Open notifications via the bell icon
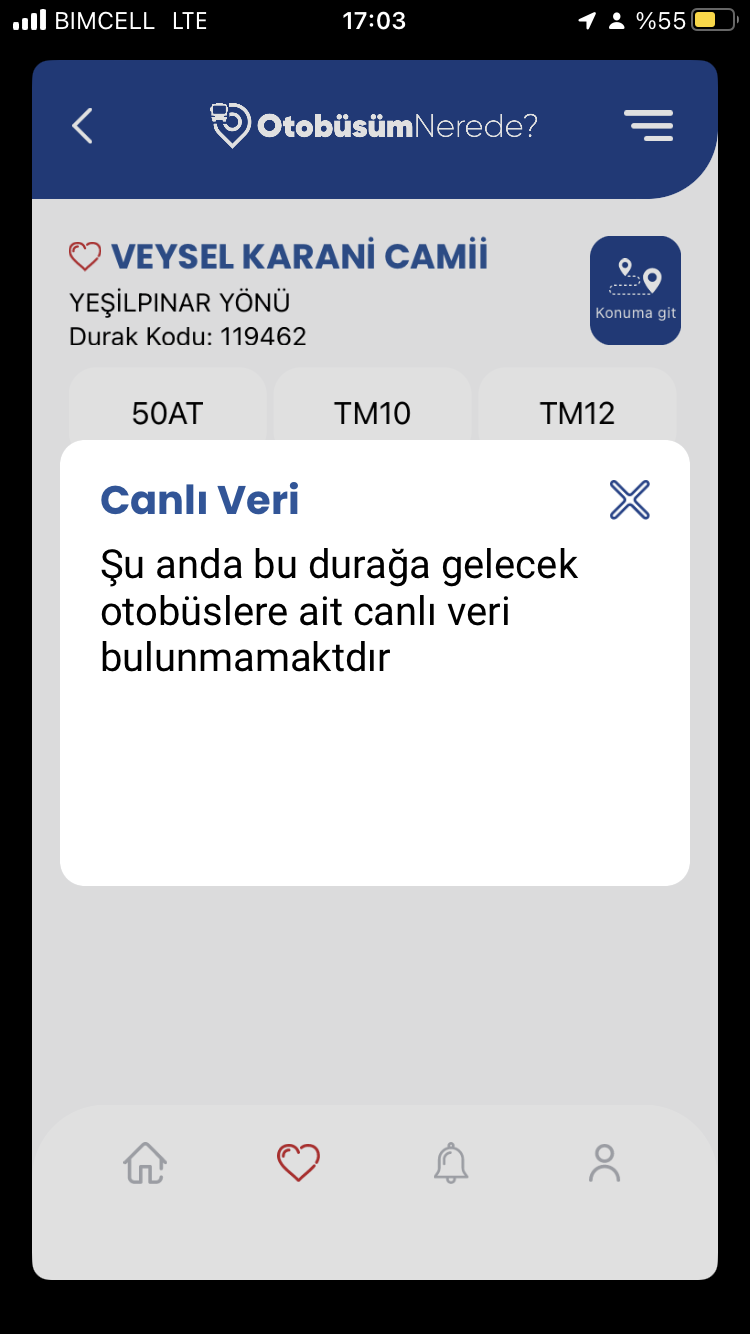Screen dimensions: 750x1334 [x=450, y=1162]
